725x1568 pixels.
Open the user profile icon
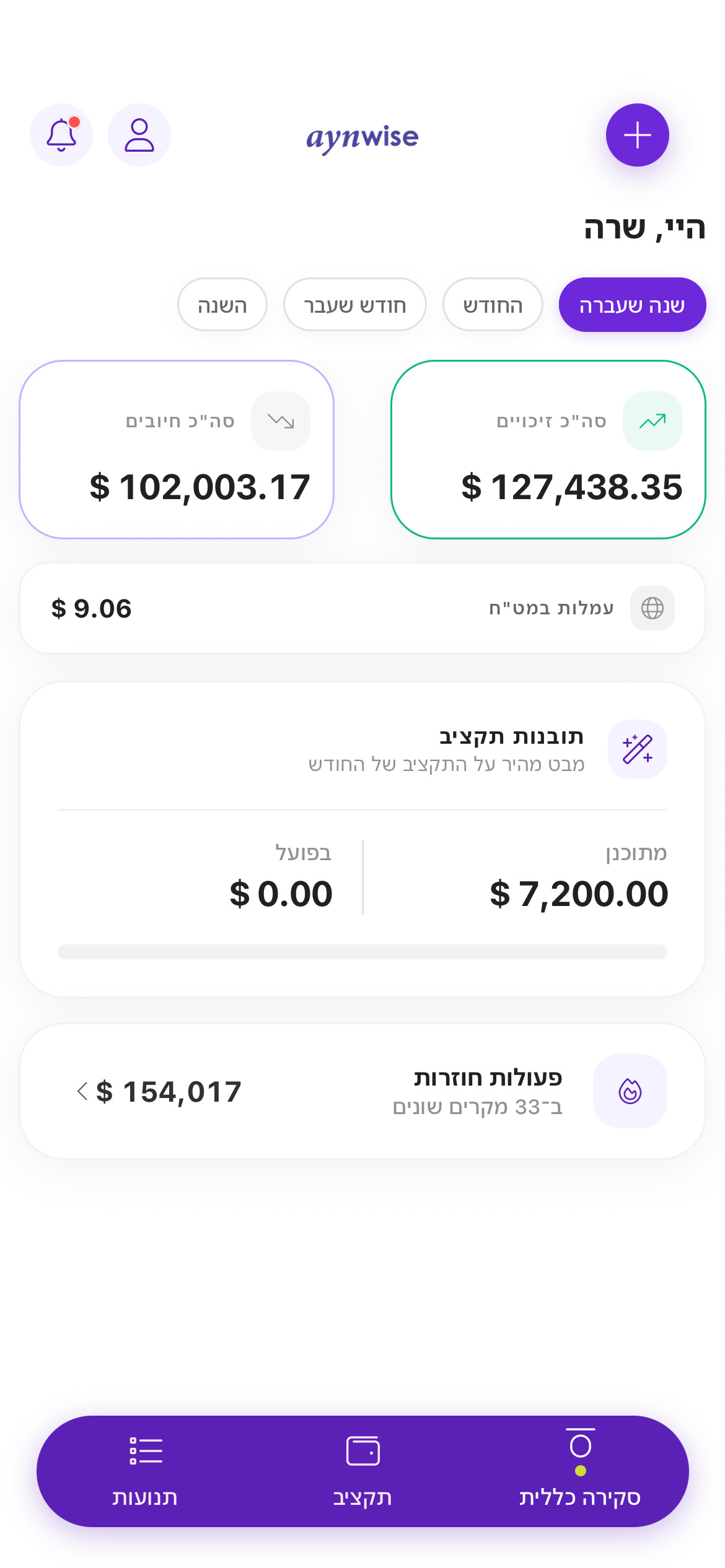138,135
